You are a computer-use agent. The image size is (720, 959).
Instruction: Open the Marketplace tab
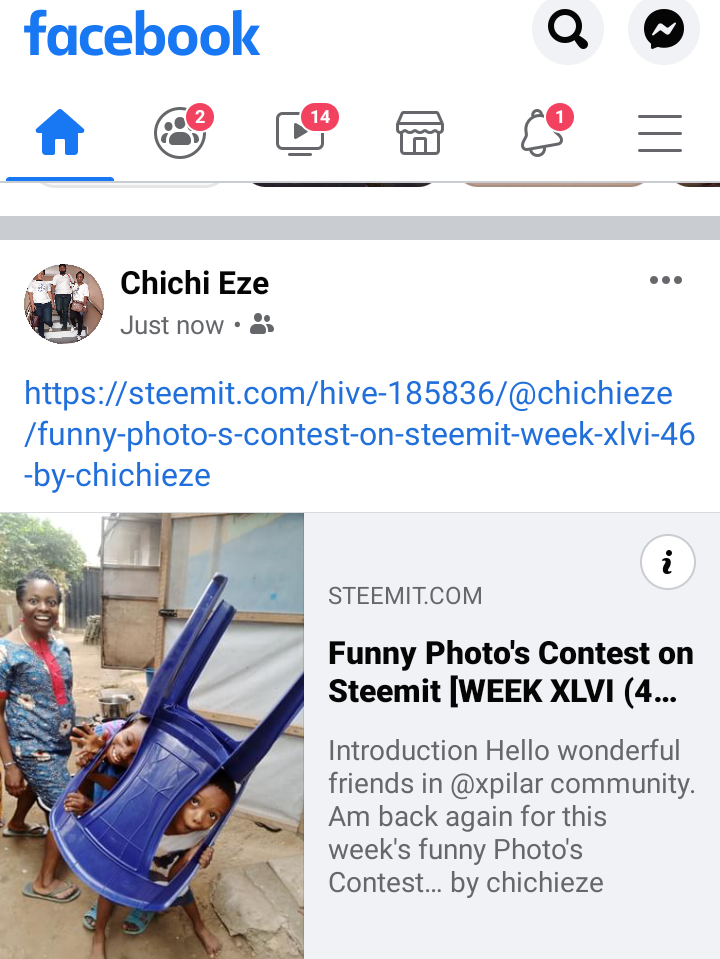pyautogui.click(x=420, y=133)
